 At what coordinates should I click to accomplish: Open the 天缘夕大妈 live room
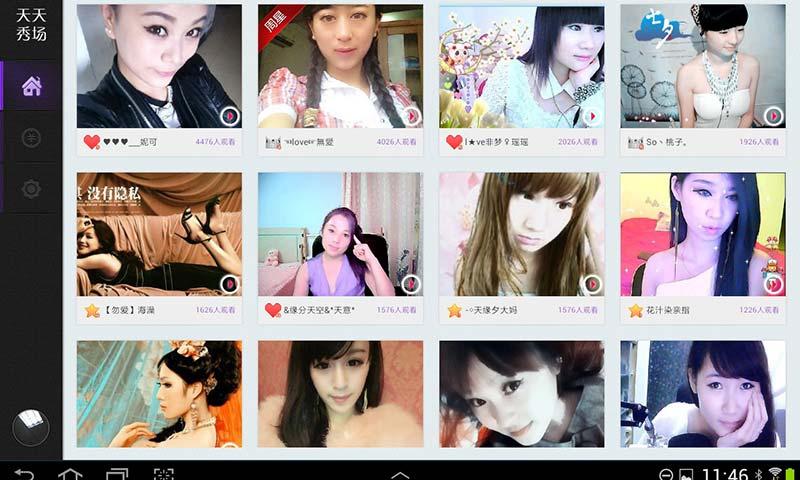coord(521,235)
